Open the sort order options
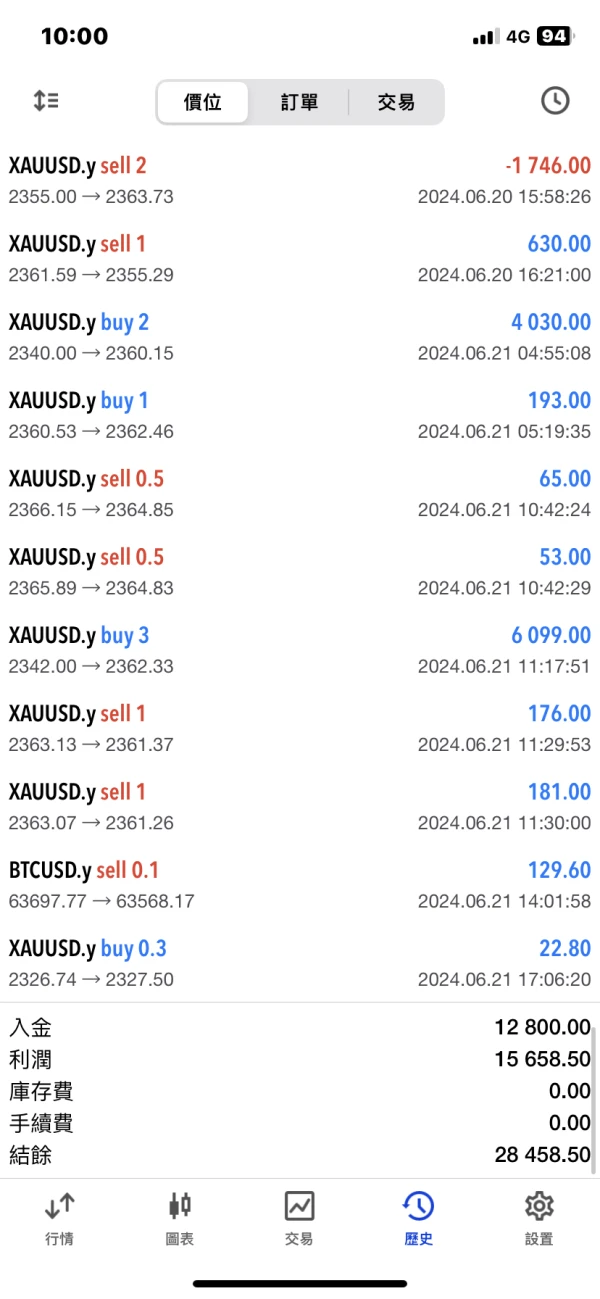The height and width of the screenshot is (1299, 600). [x=46, y=100]
